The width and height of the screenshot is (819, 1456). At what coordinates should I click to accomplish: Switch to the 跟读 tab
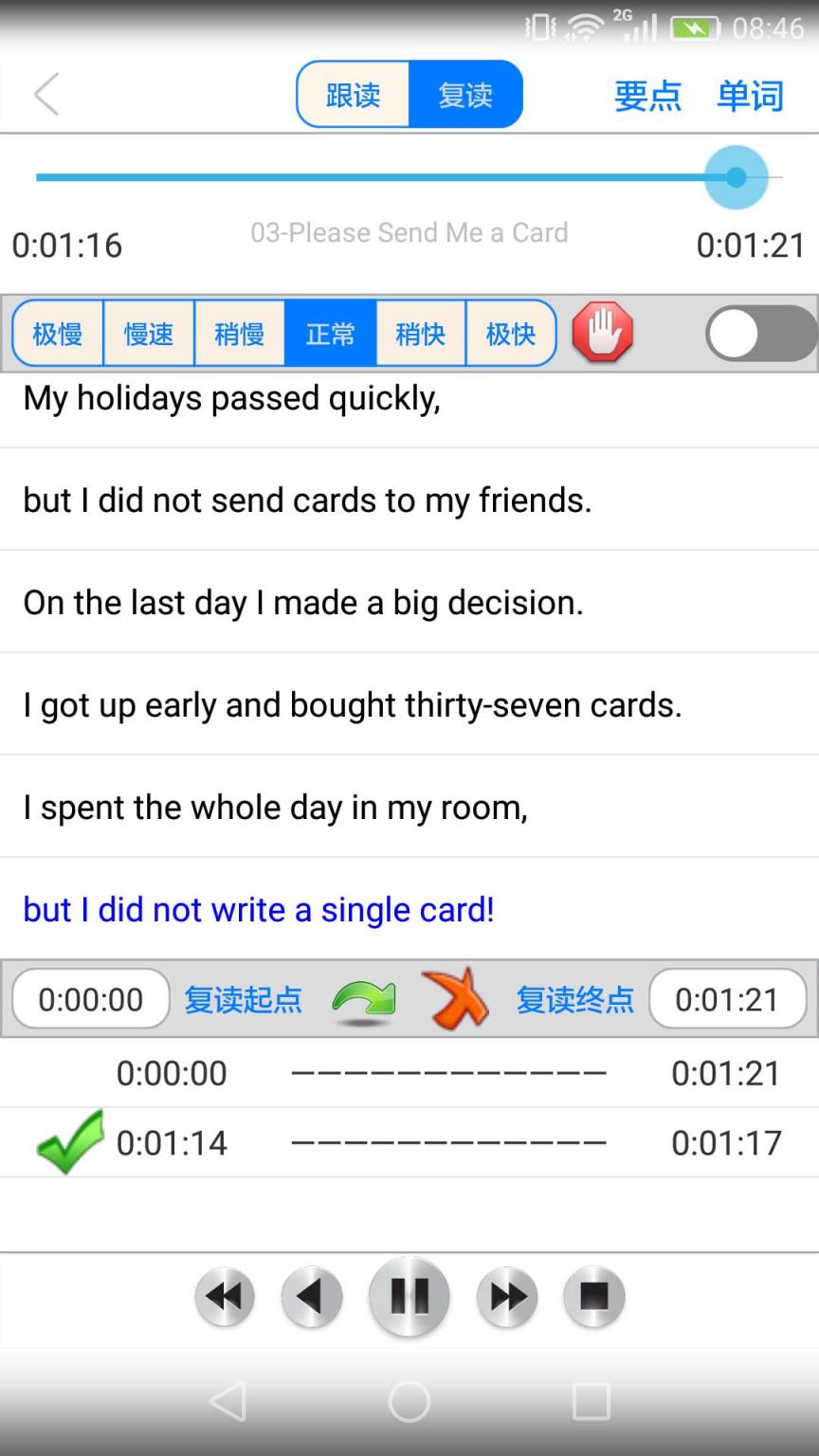click(353, 95)
